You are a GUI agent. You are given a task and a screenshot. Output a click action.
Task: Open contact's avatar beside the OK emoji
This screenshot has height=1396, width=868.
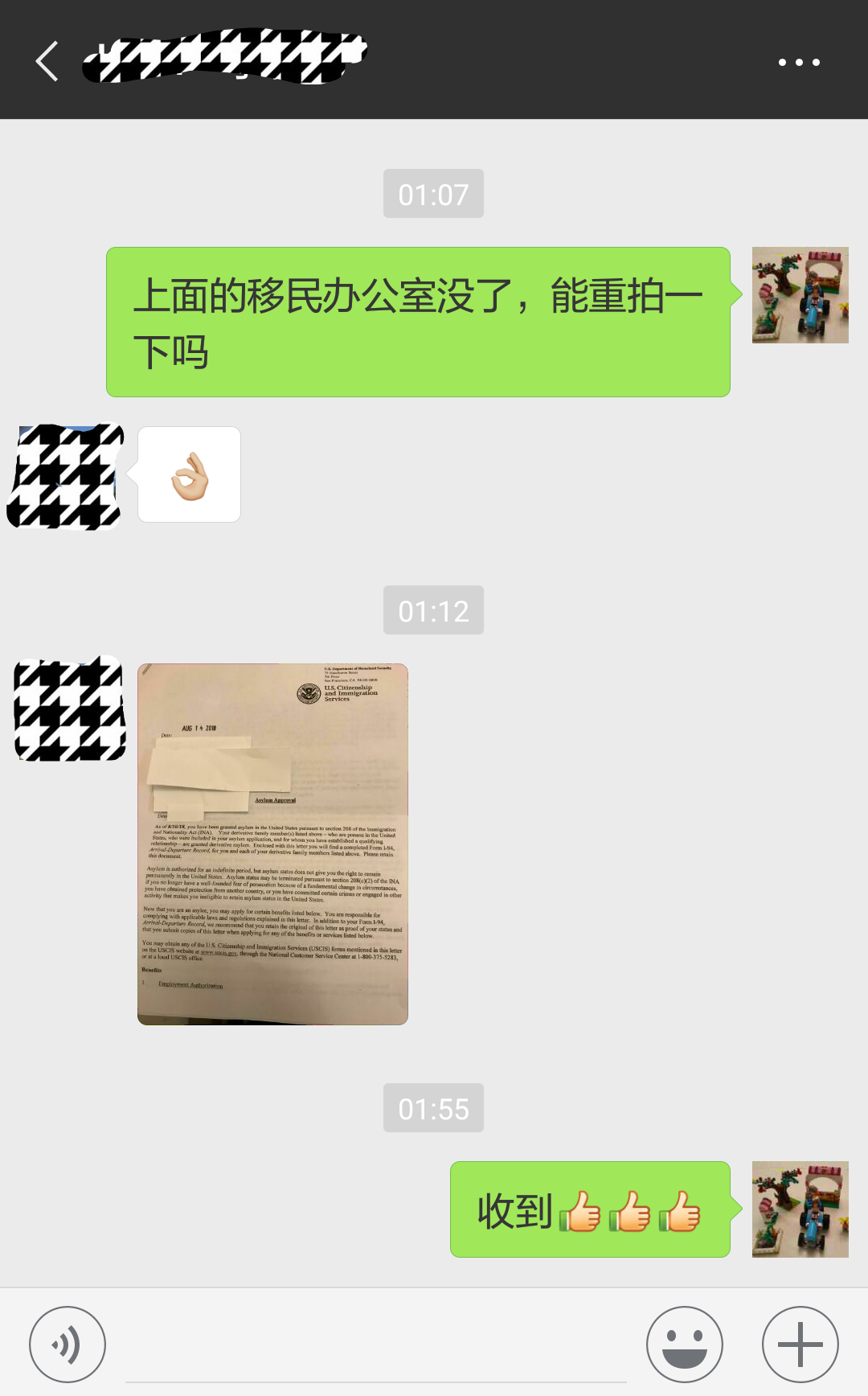(66, 476)
